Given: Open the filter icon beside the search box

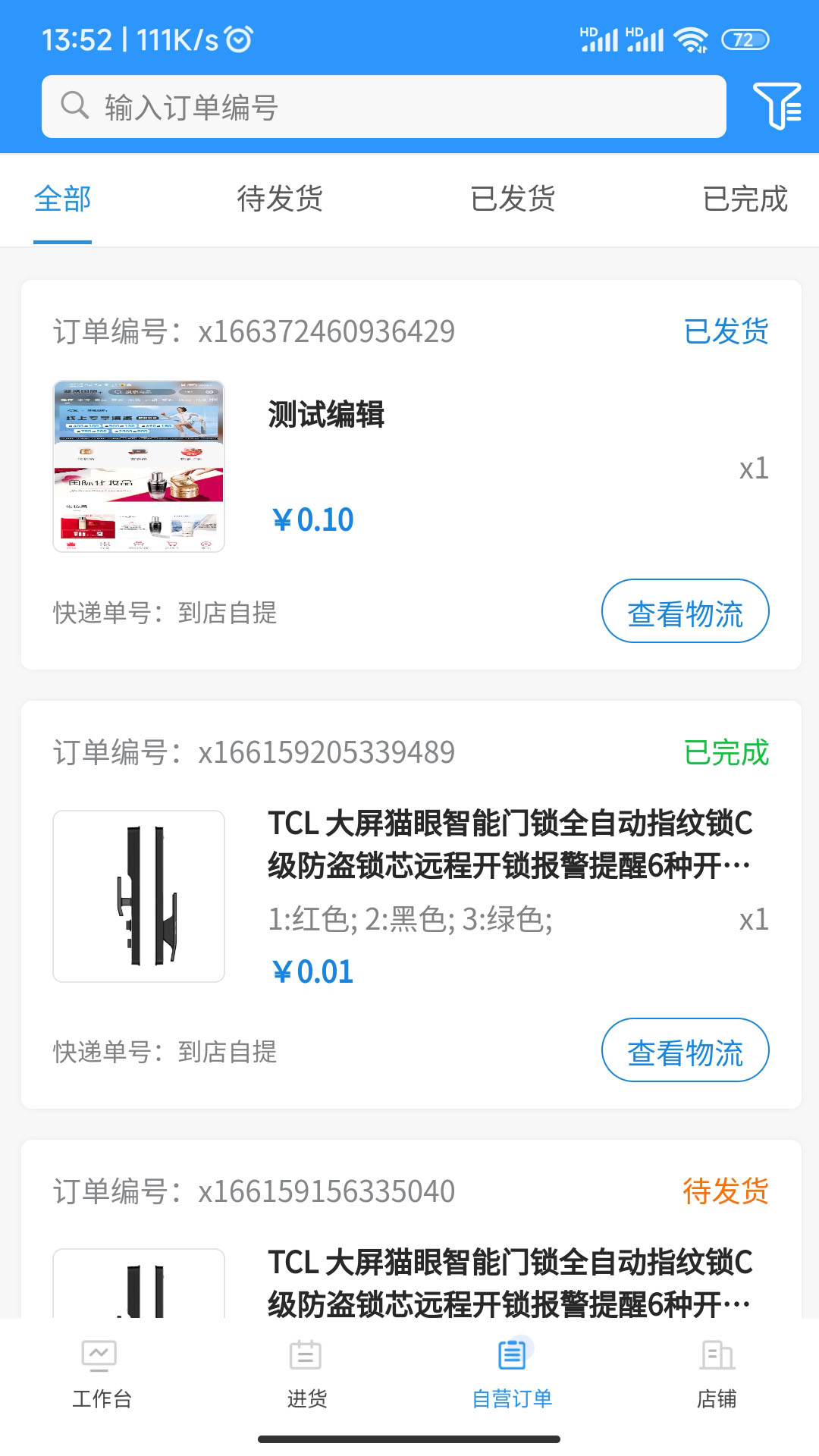Looking at the screenshot, I should [777, 106].
